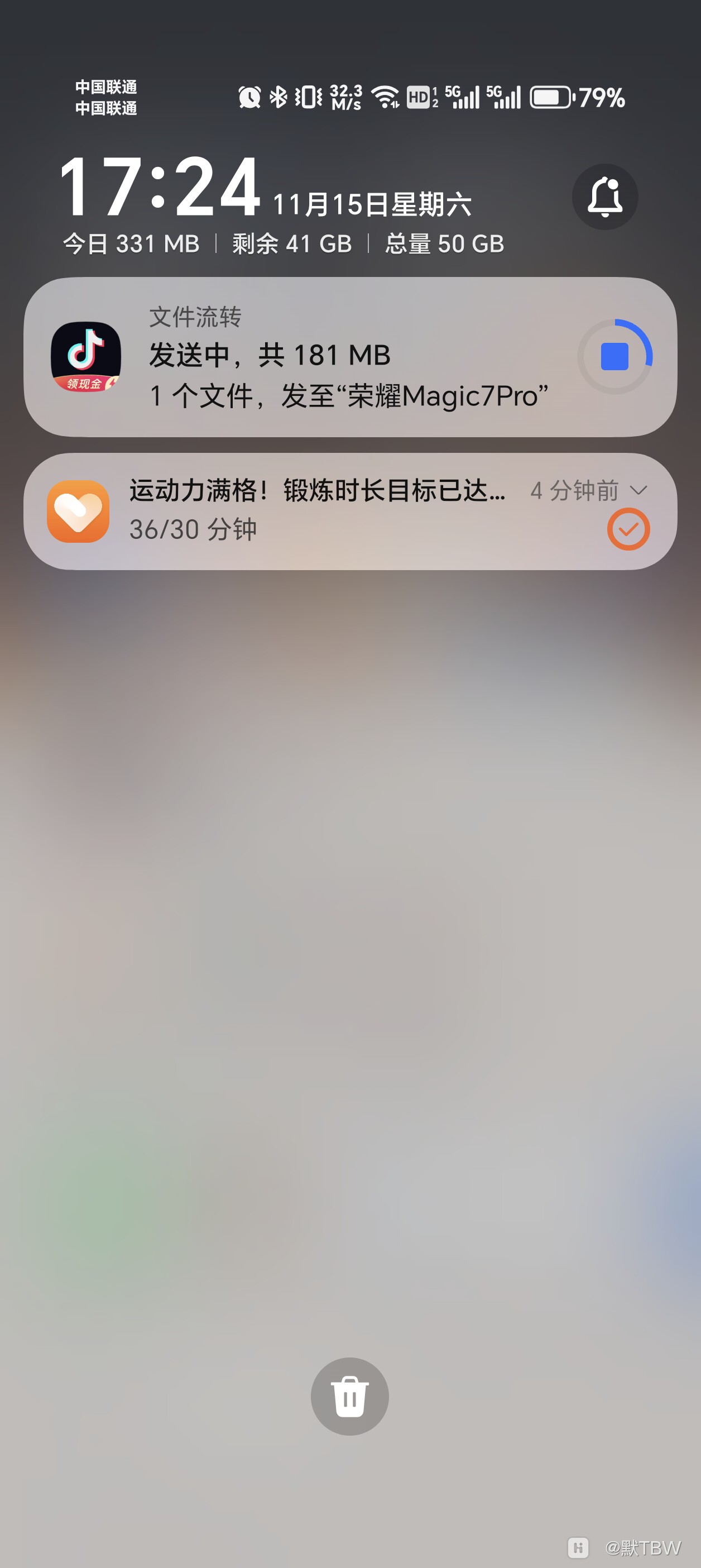701x1568 pixels.
Task: Open notification settings bell icon
Action: click(605, 197)
